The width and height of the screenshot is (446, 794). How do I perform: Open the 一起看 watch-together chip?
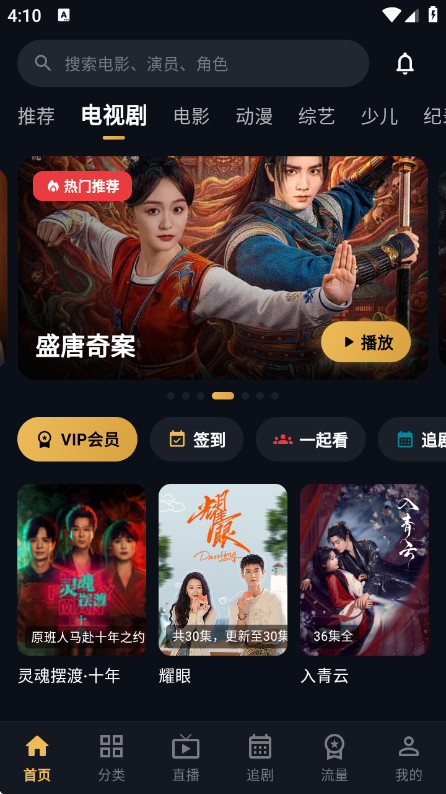(x=310, y=439)
